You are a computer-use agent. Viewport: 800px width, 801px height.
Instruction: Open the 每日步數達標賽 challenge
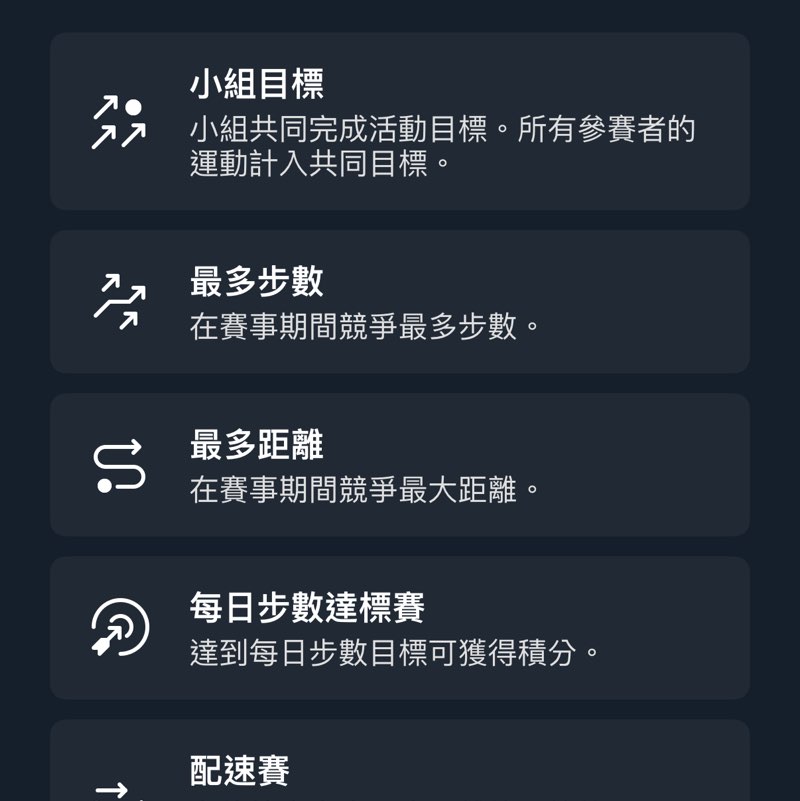(x=400, y=627)
